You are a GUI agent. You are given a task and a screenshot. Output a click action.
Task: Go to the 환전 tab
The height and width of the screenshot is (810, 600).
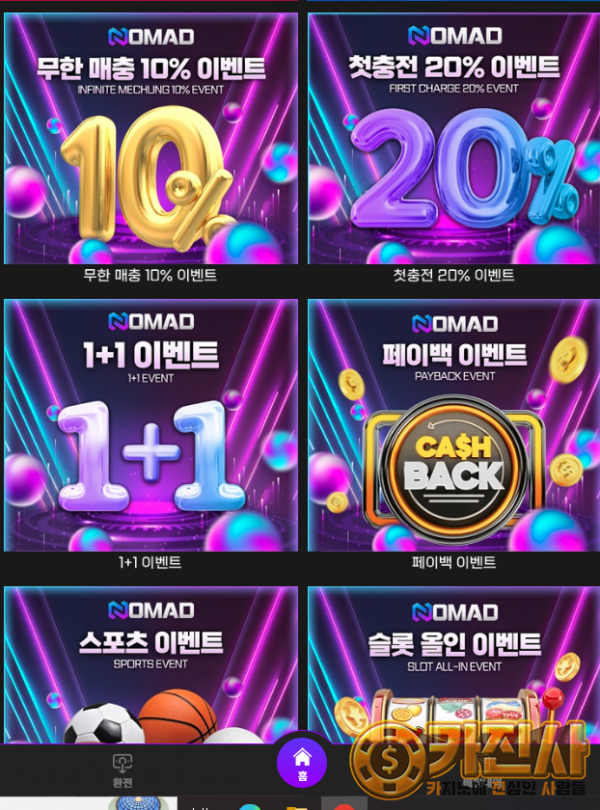pos(122,770)
